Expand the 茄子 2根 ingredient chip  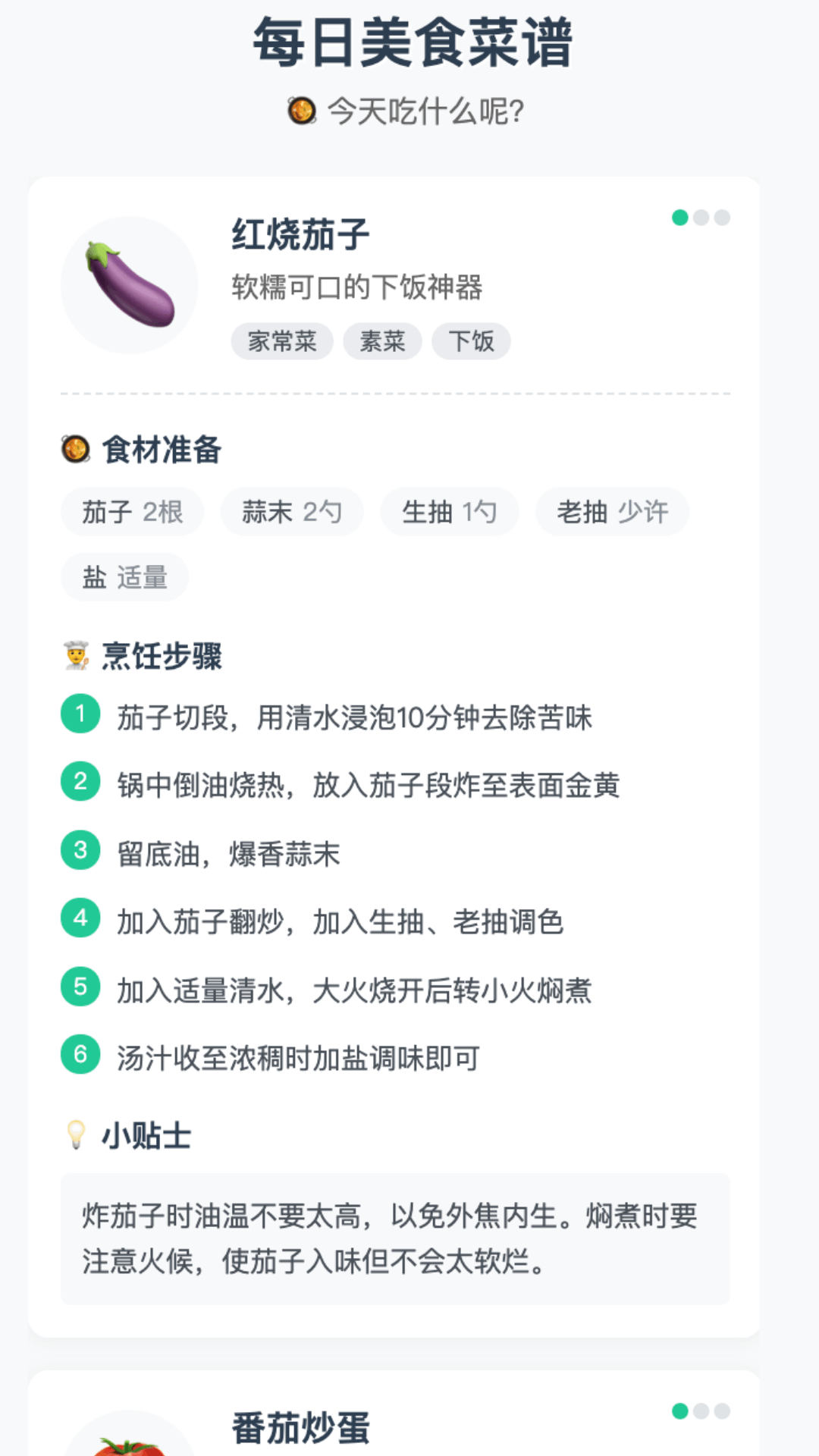click(x=132, y=511)
